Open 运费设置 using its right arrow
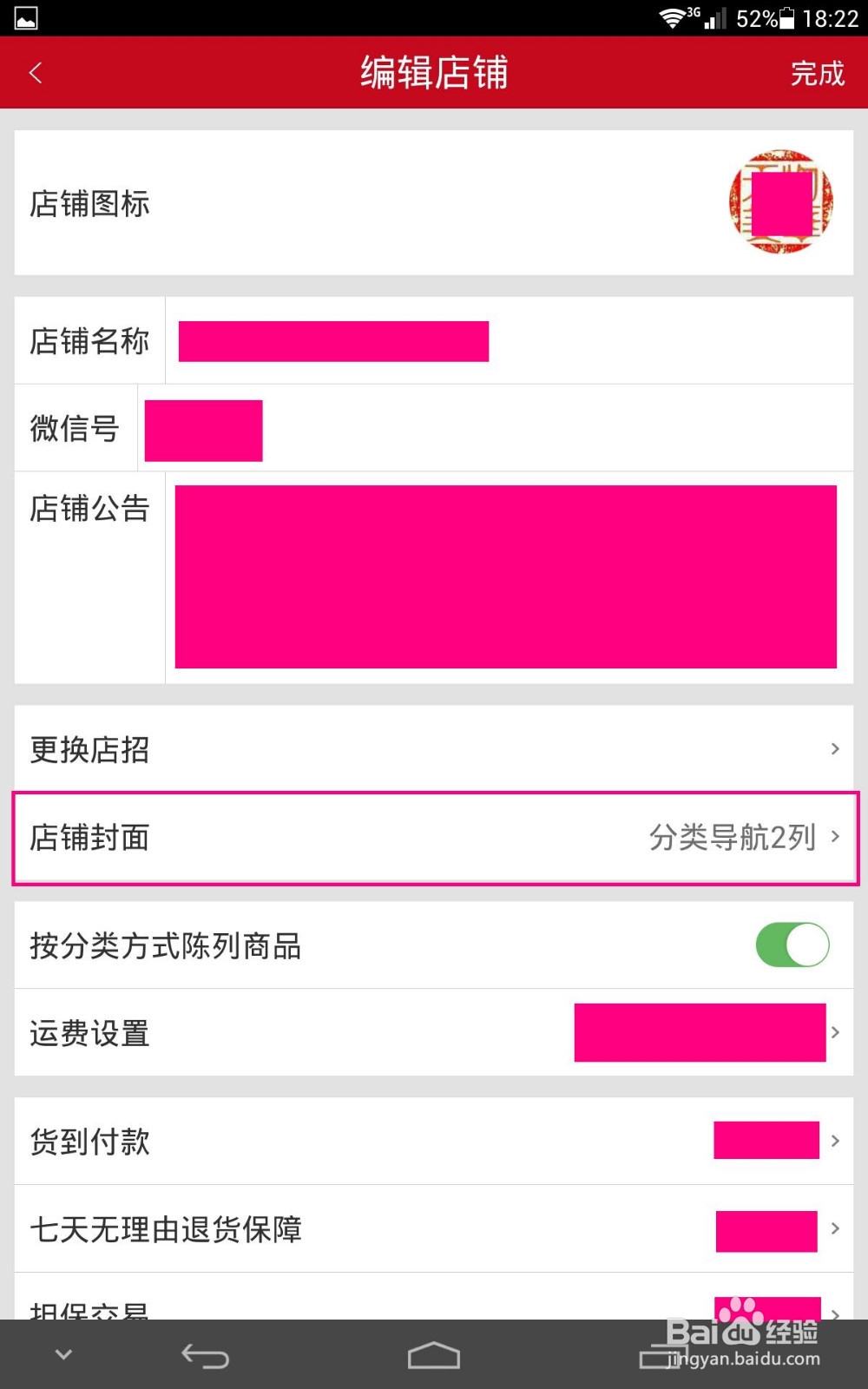Screen dimensions: 868x1389 pos(835,1033)
